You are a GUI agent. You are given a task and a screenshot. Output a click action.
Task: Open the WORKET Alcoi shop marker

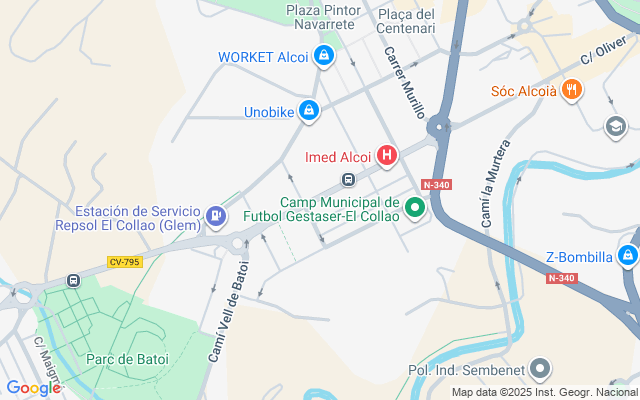323,57
